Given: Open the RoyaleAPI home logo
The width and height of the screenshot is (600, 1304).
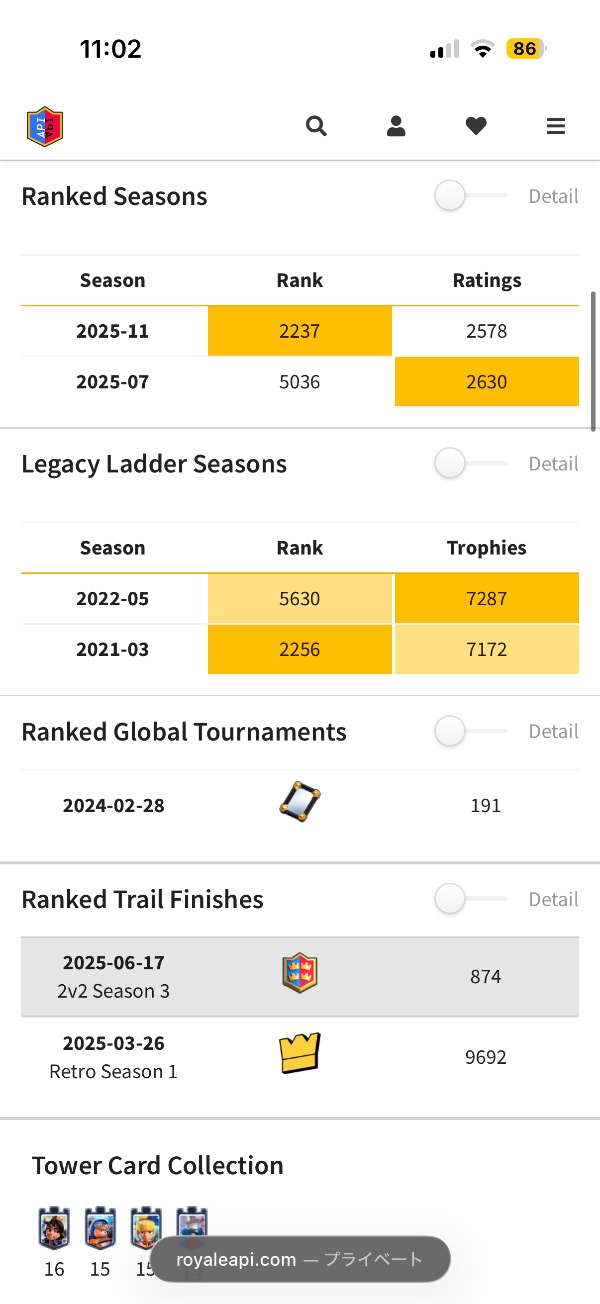Looking at the screenshot, I should [x=45, y=126].
